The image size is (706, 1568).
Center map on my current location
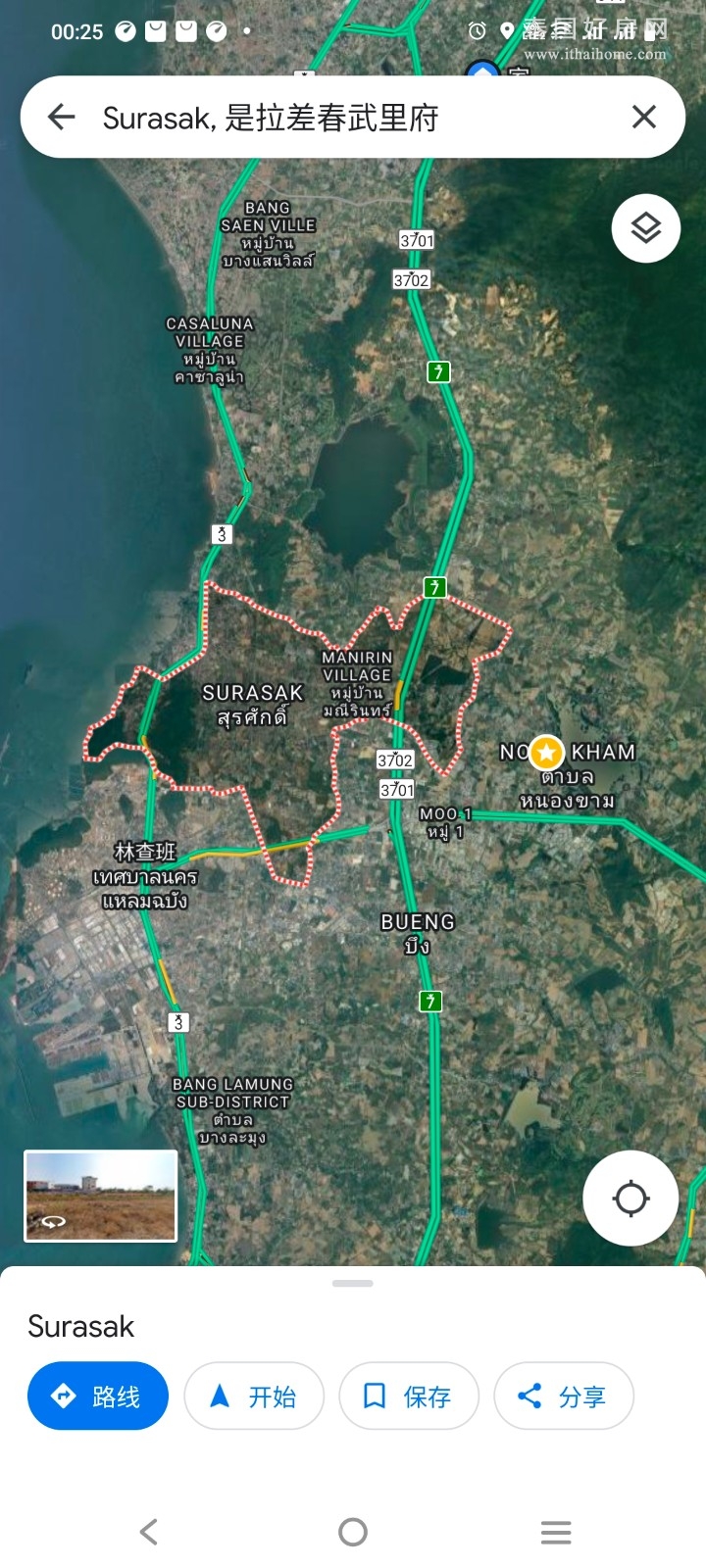[x=630, y=1198]
